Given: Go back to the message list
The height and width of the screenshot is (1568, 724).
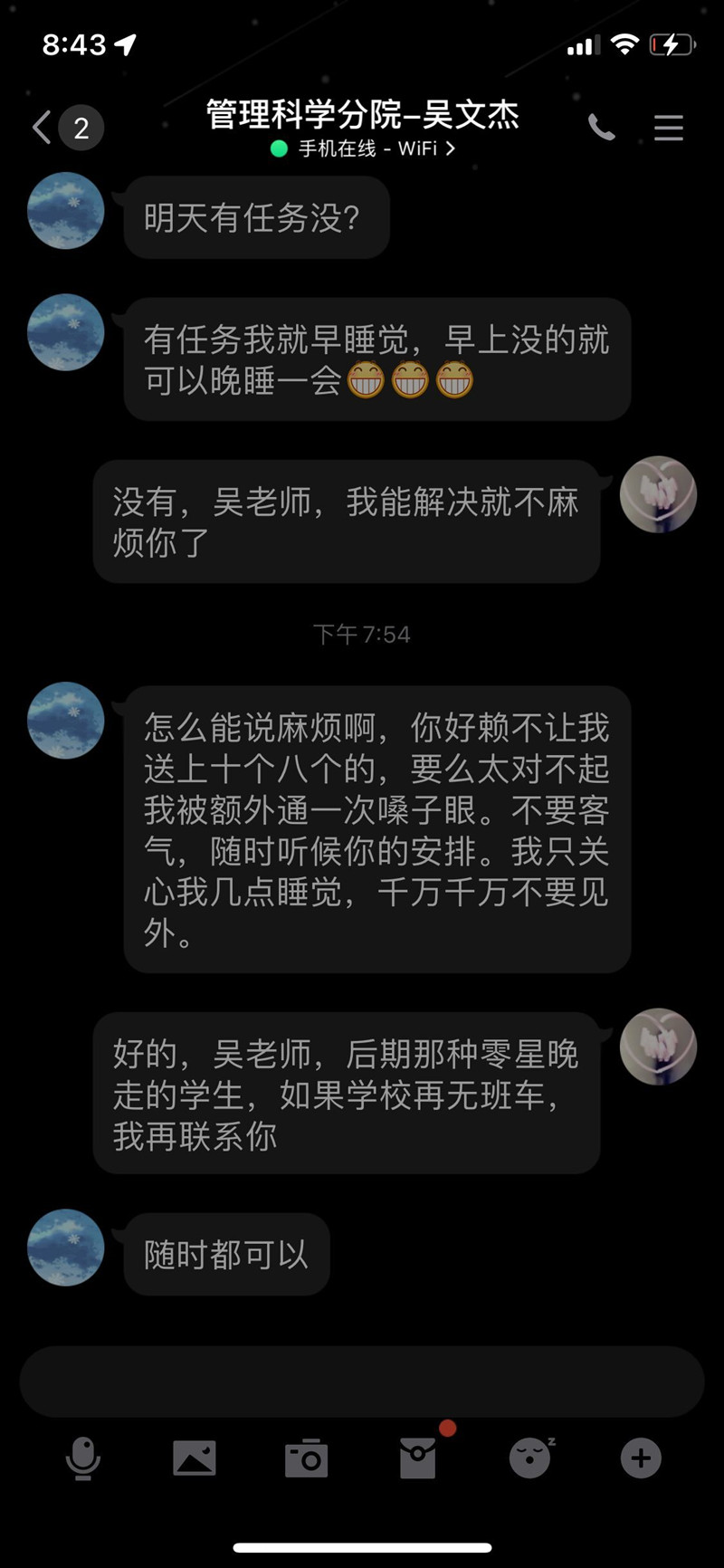Looking at the screenshot, I should 43,128.
